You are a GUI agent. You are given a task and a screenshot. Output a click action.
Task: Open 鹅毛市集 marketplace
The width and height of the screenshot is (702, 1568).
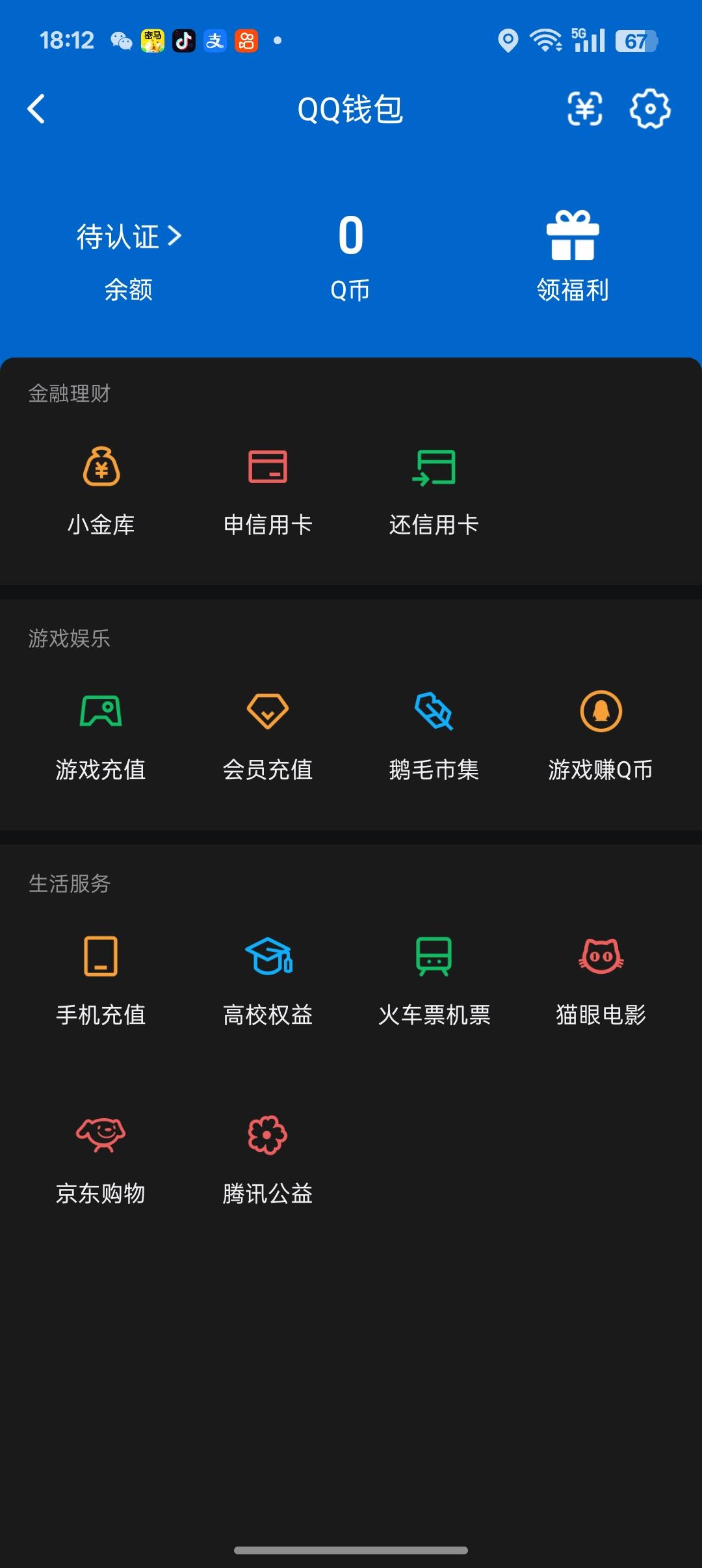tap(434, 735)
